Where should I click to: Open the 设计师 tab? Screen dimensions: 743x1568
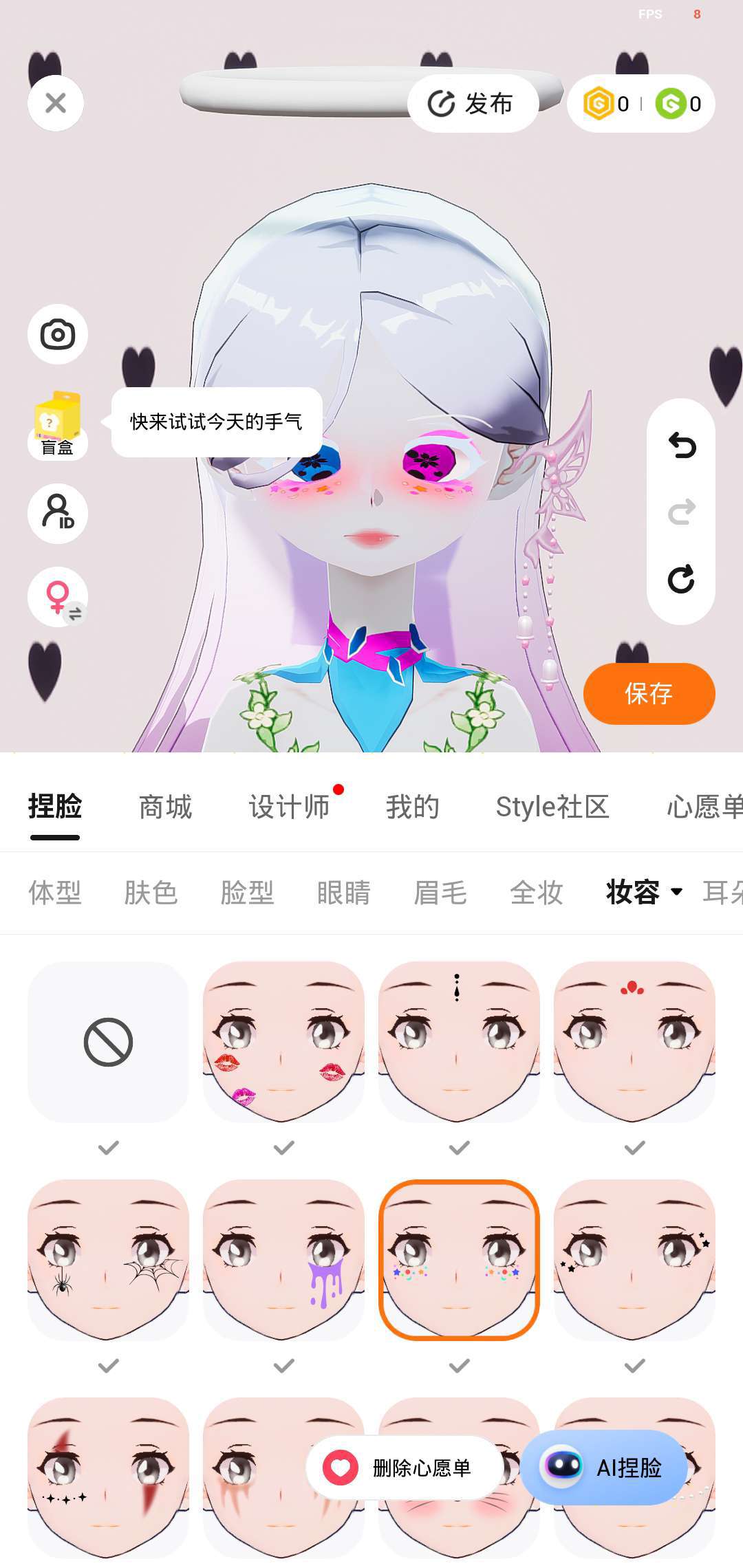coord(289,807)
